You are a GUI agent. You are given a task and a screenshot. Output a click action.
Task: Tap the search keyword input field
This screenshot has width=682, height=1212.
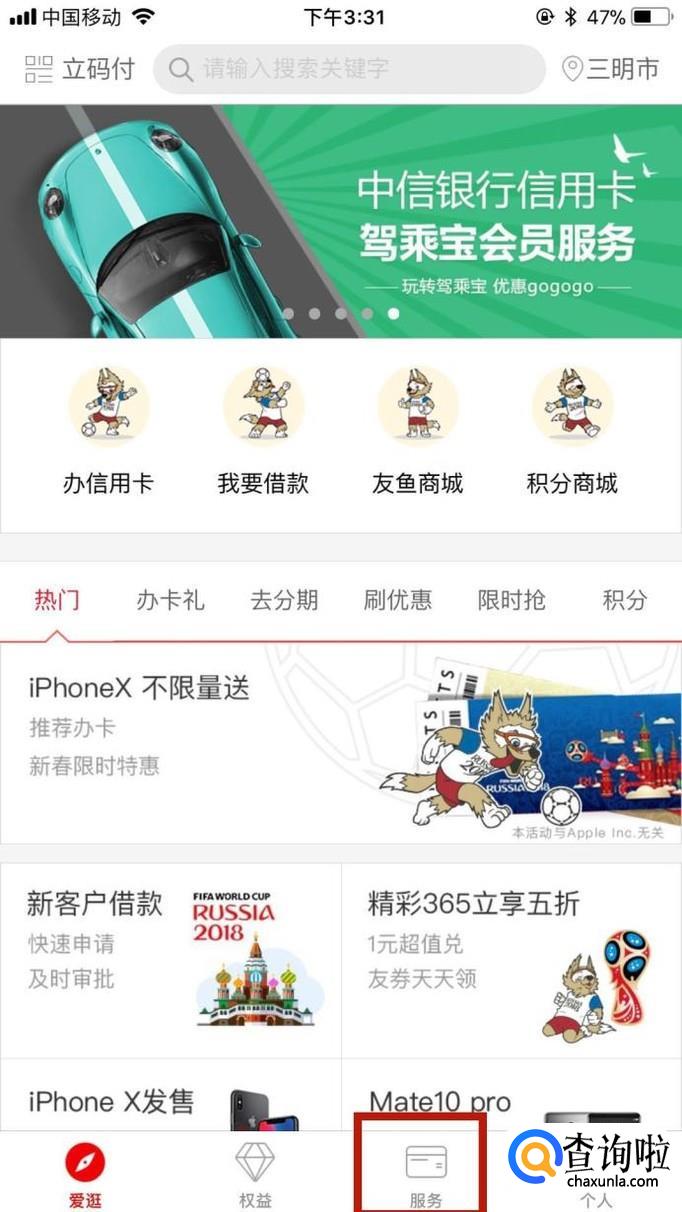[x=350, y=69]
